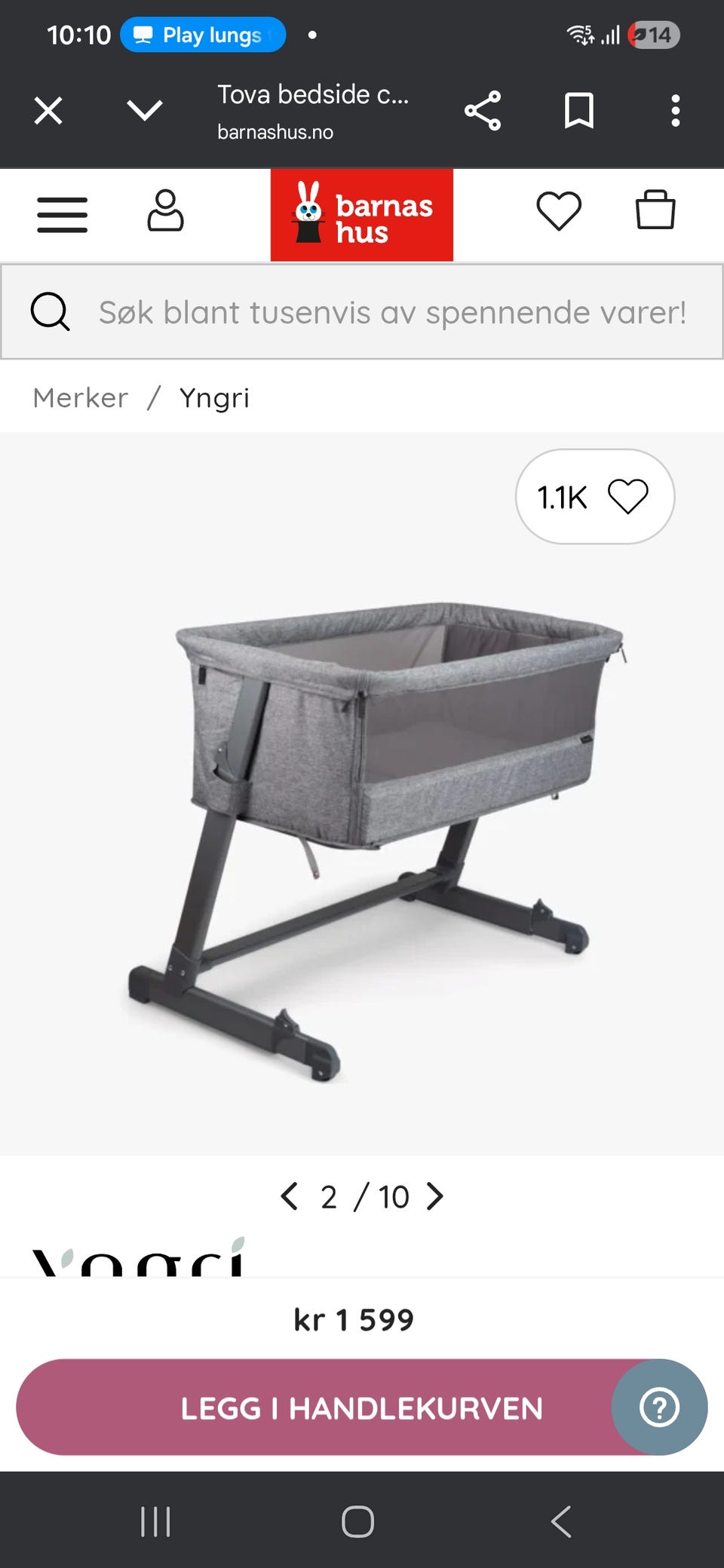Bookmark the Tova bedside crib page
This screenshot has width=724, height=1568.
(579, 112)
